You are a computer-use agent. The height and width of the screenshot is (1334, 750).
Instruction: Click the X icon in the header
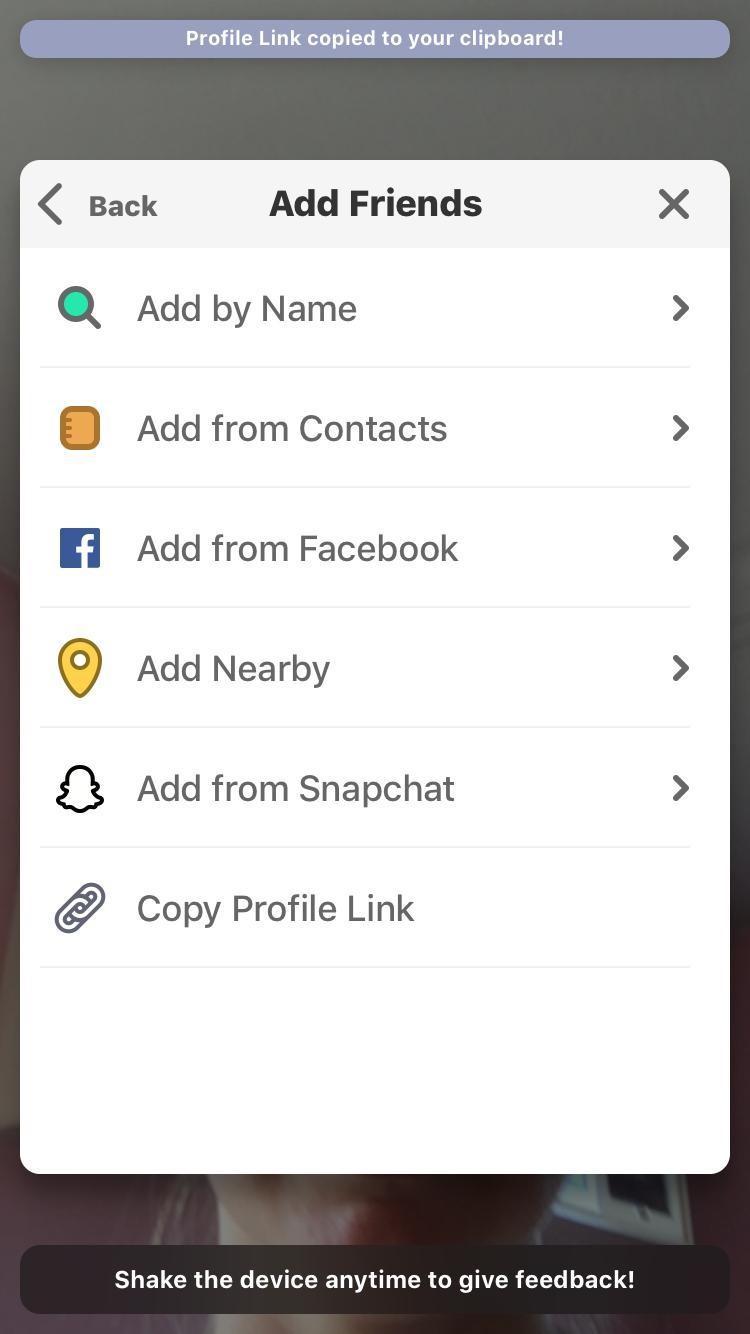click(x=673, y=204)
